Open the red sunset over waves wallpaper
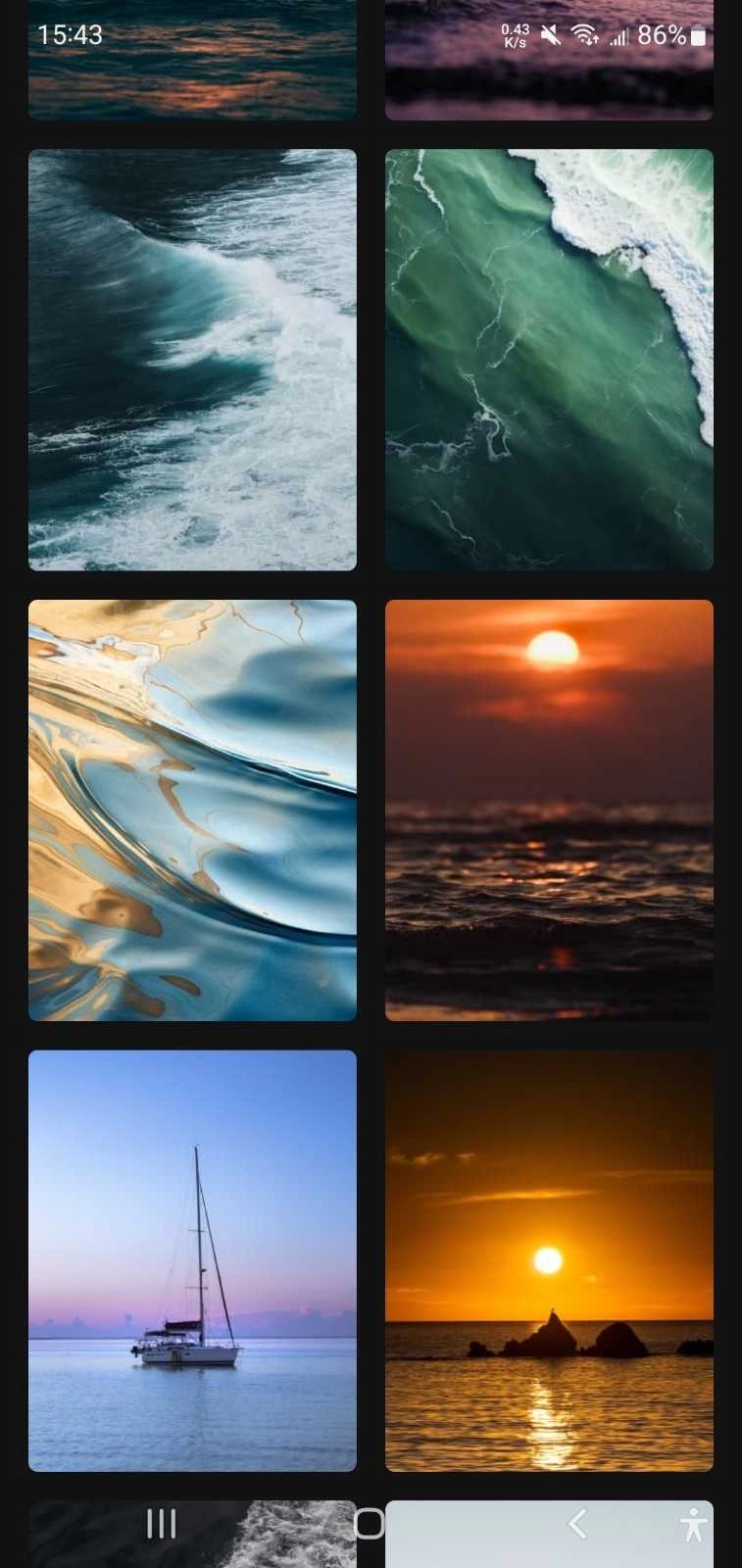Viewport: 742px width, 1568px height. pyautogui.click(x=549, y=810)
